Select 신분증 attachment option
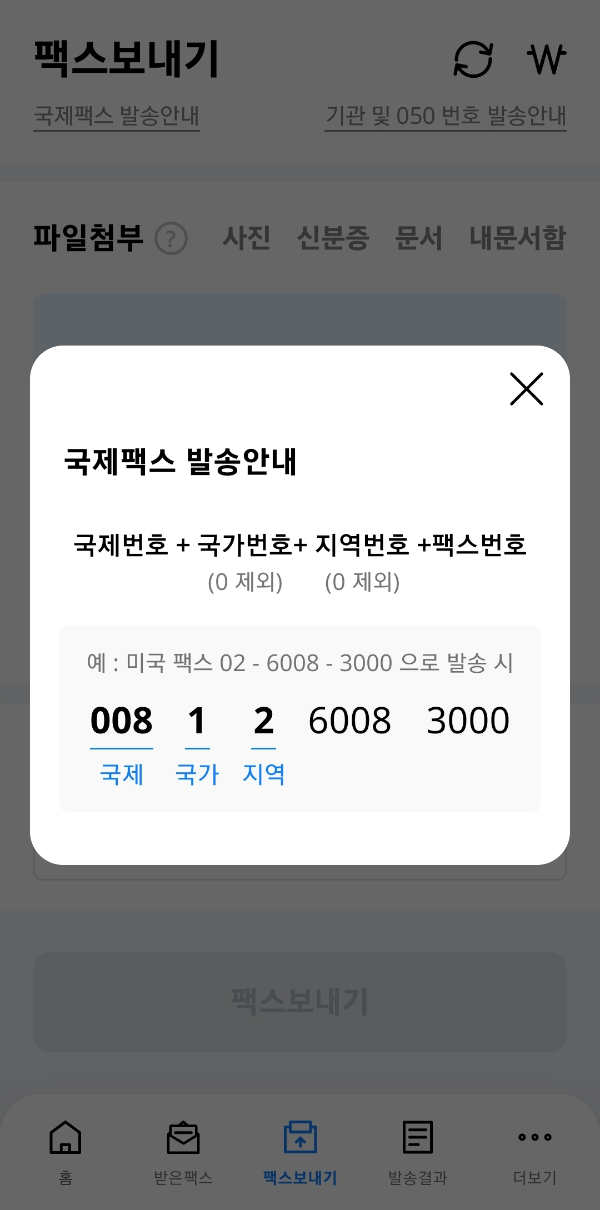 333,238
